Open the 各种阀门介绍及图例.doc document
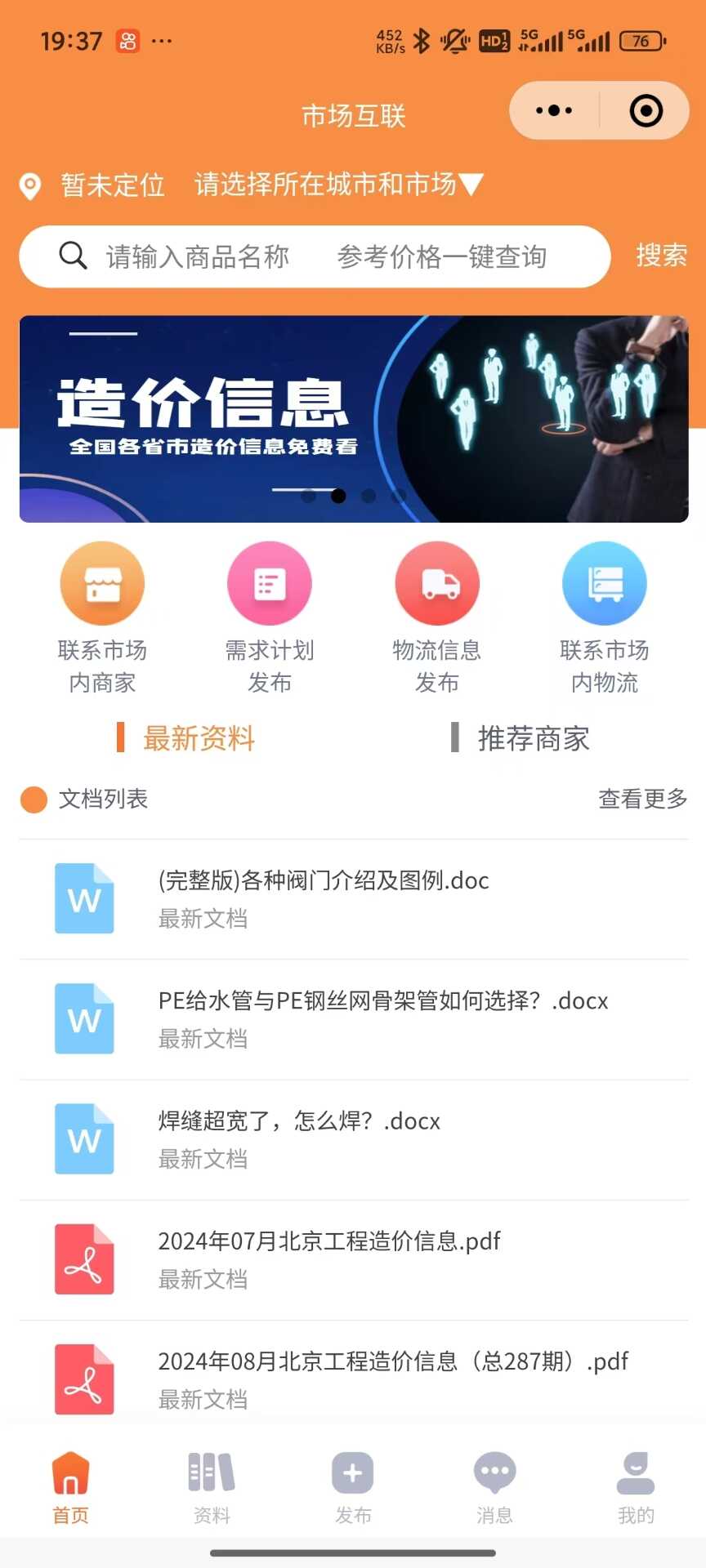The height and width of the screenshot is (1568, 706). click(324, 898)
